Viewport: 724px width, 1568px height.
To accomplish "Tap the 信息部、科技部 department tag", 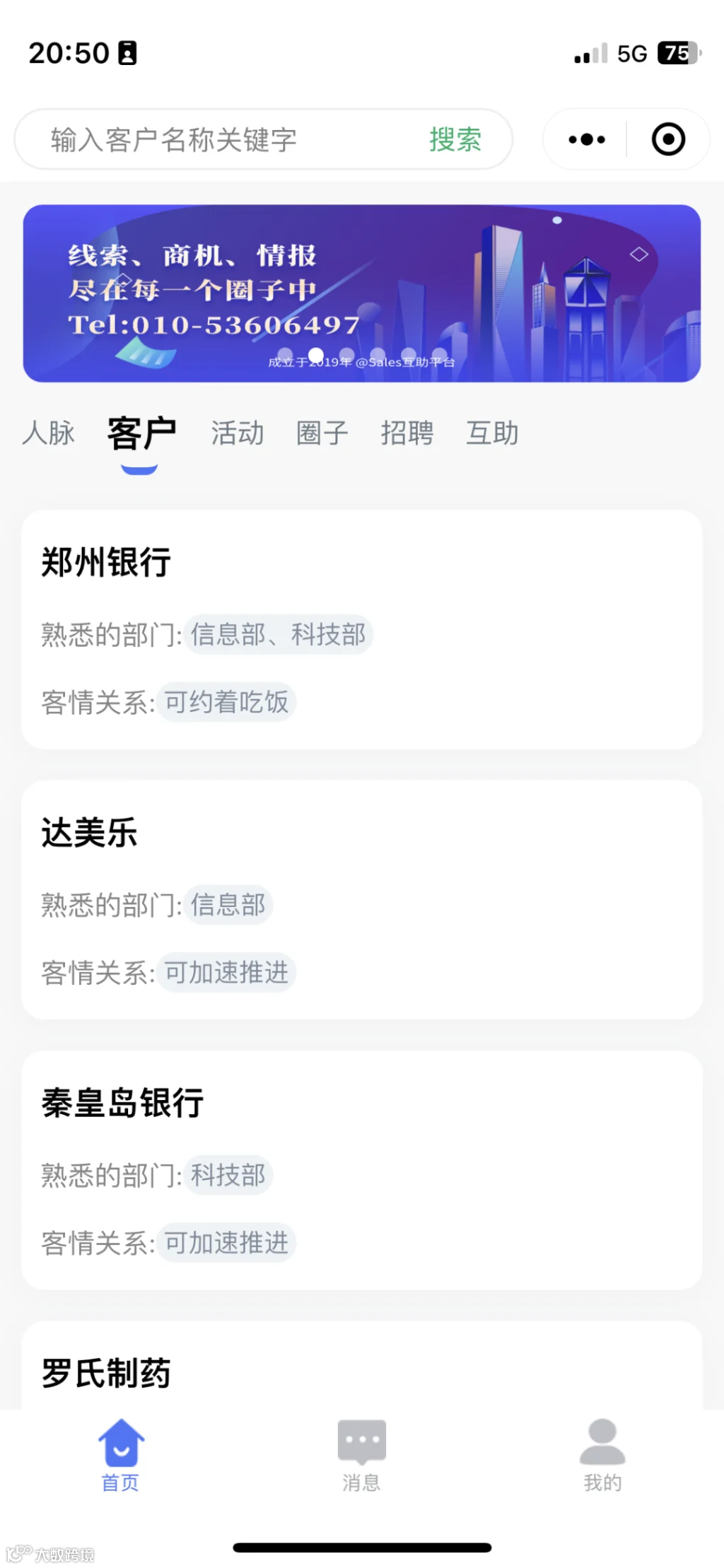I will click(x=280, y=635).
